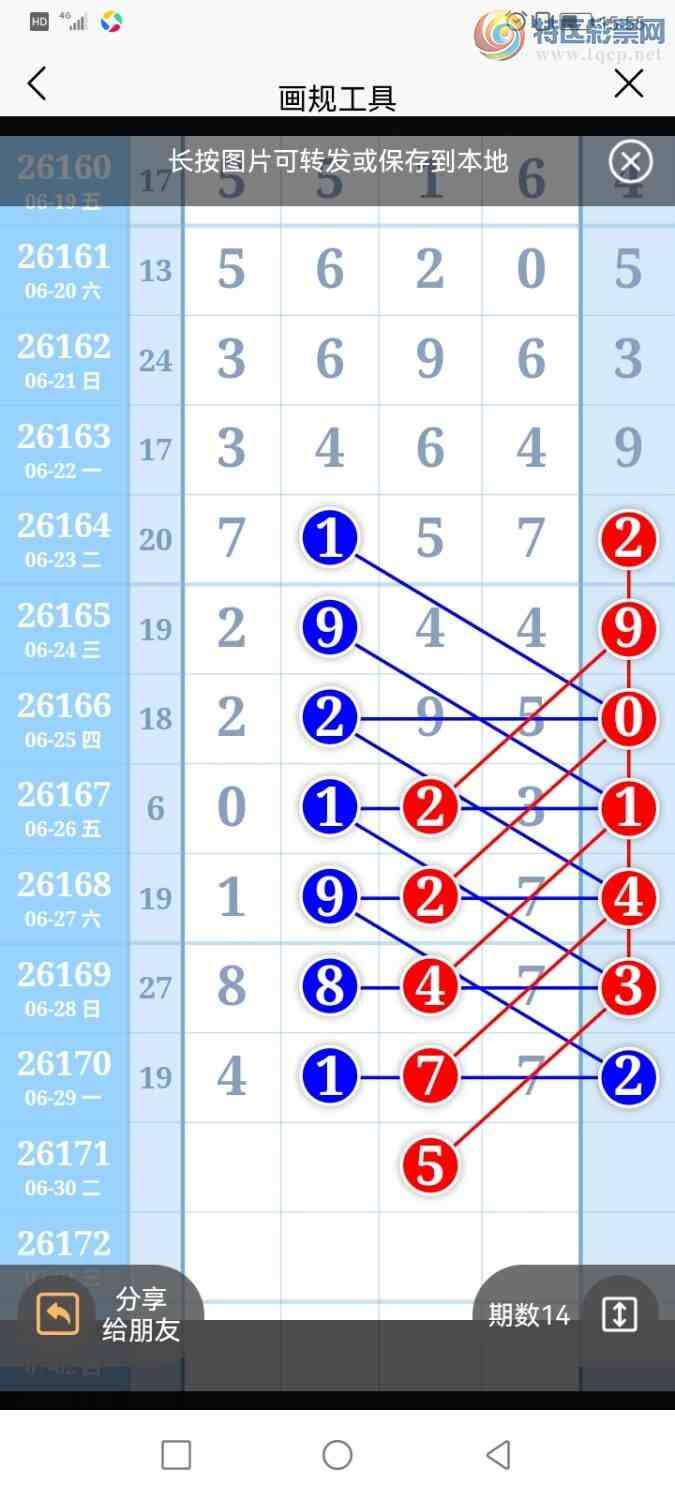
Task: Share the chart via 分享给朋友
Action: pyautogui.click(x=109, y=1314)
